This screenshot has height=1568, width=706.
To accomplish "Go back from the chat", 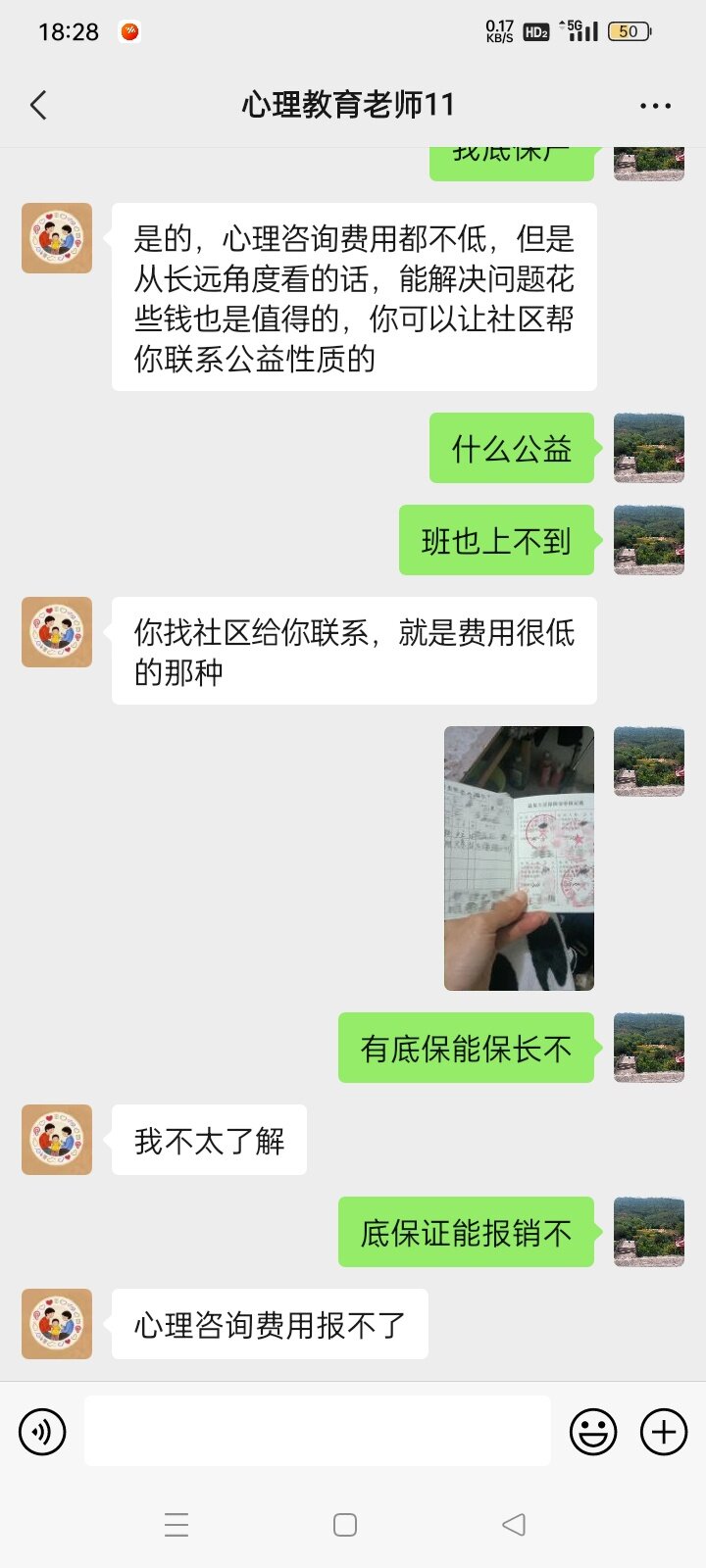I will [39, 105].
